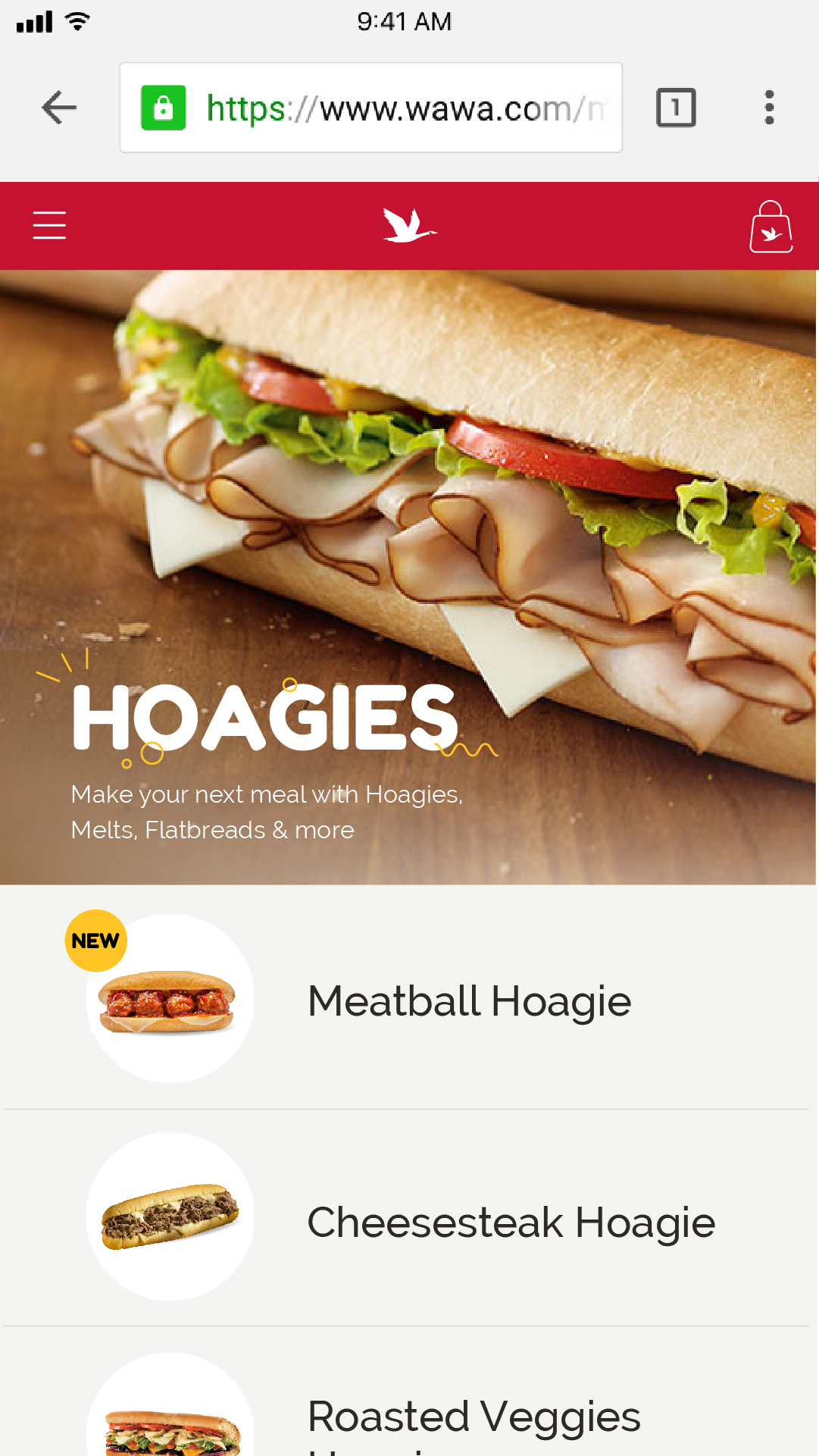The image size is (819, 1456).
Task: Choose the Cheesesteak Hoagie
Action: point(409,1218)
